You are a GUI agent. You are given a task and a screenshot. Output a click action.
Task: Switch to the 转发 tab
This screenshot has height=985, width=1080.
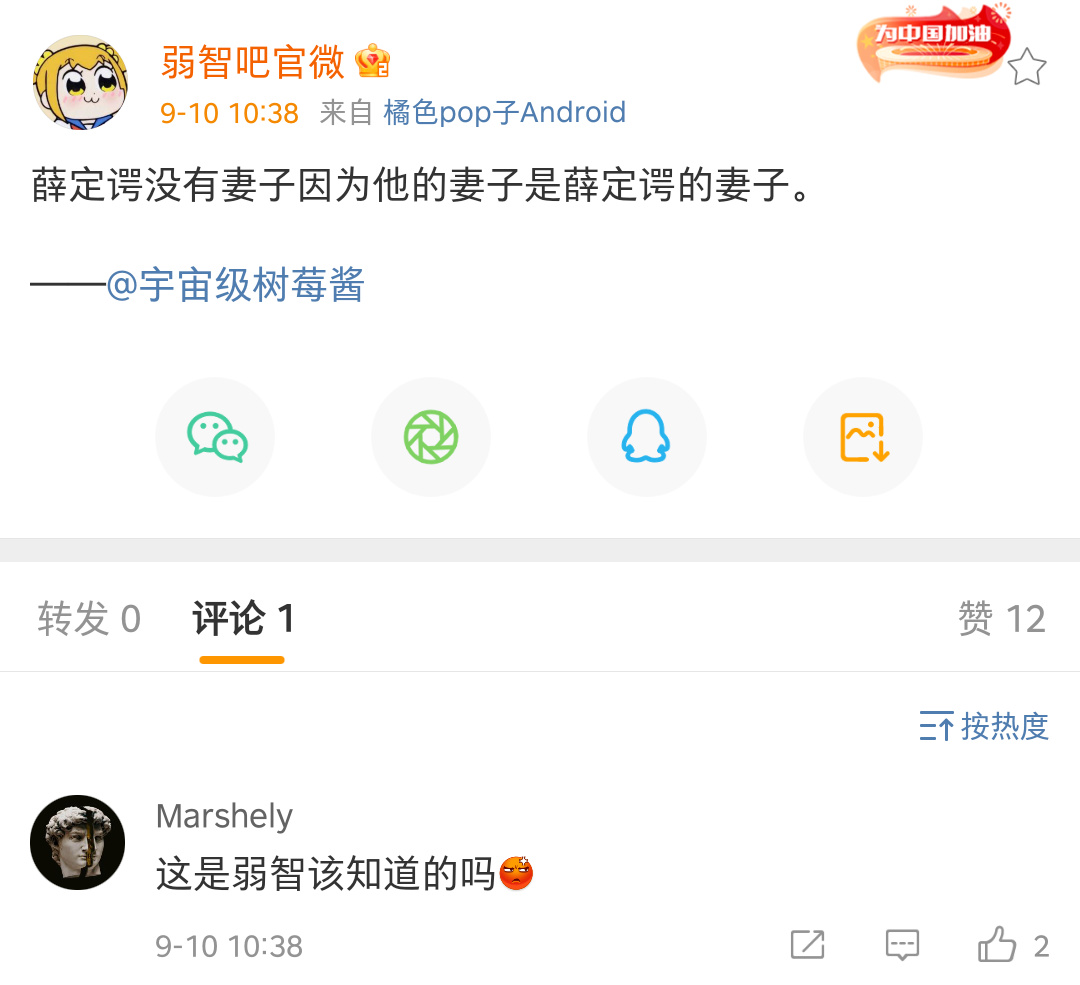[89, 619]
